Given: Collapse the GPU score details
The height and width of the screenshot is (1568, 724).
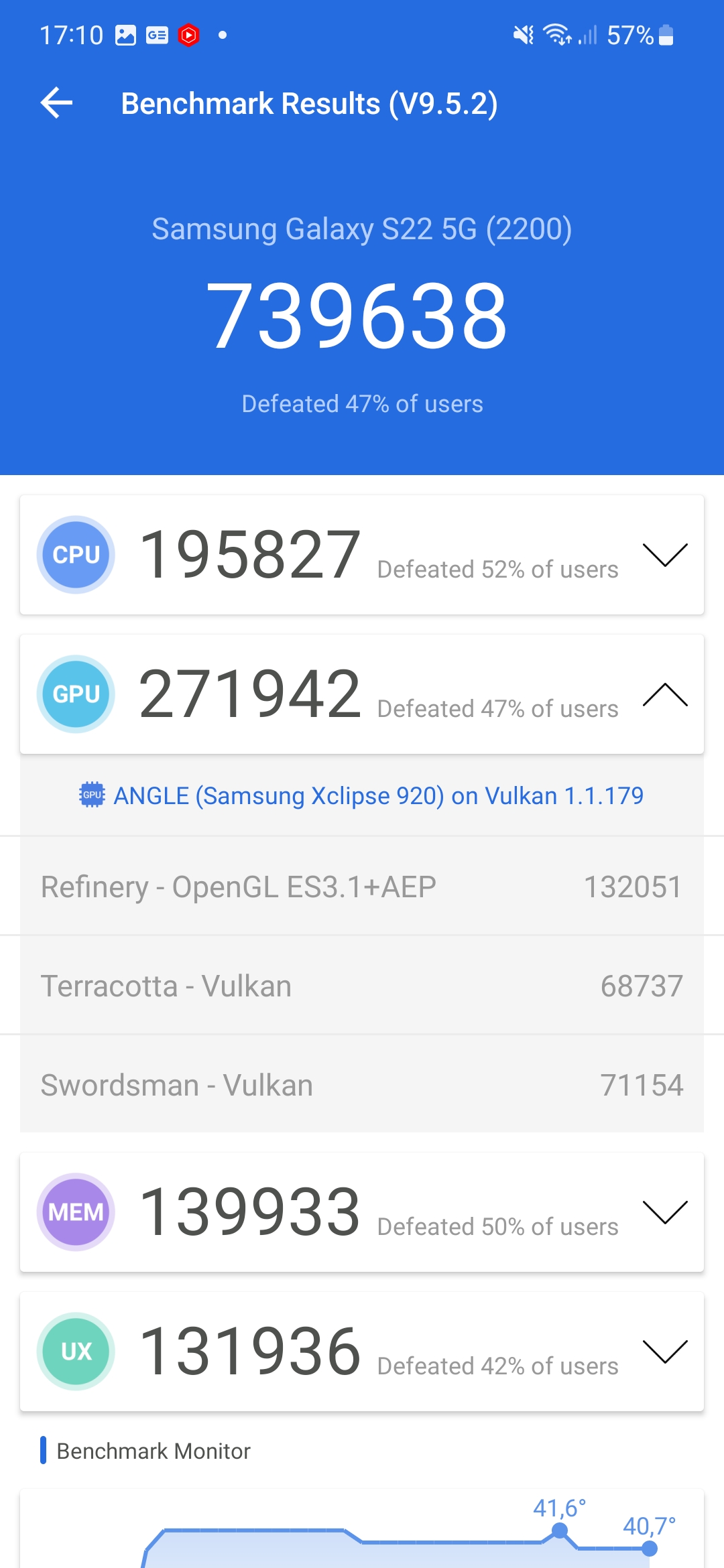Looking at the screenshot, I should click(x=665, y=694).
